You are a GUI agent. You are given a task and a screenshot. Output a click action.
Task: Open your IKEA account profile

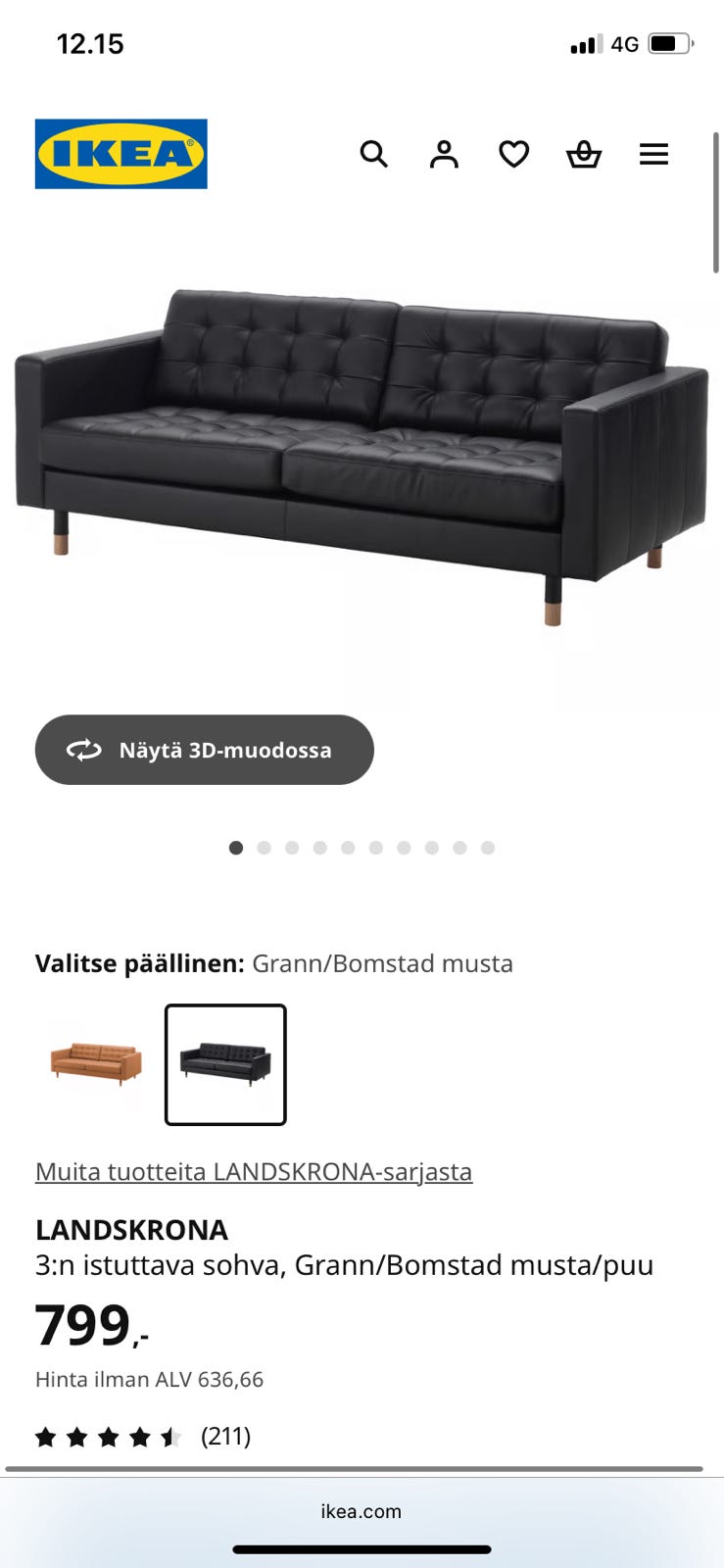(x=444, y=154)
